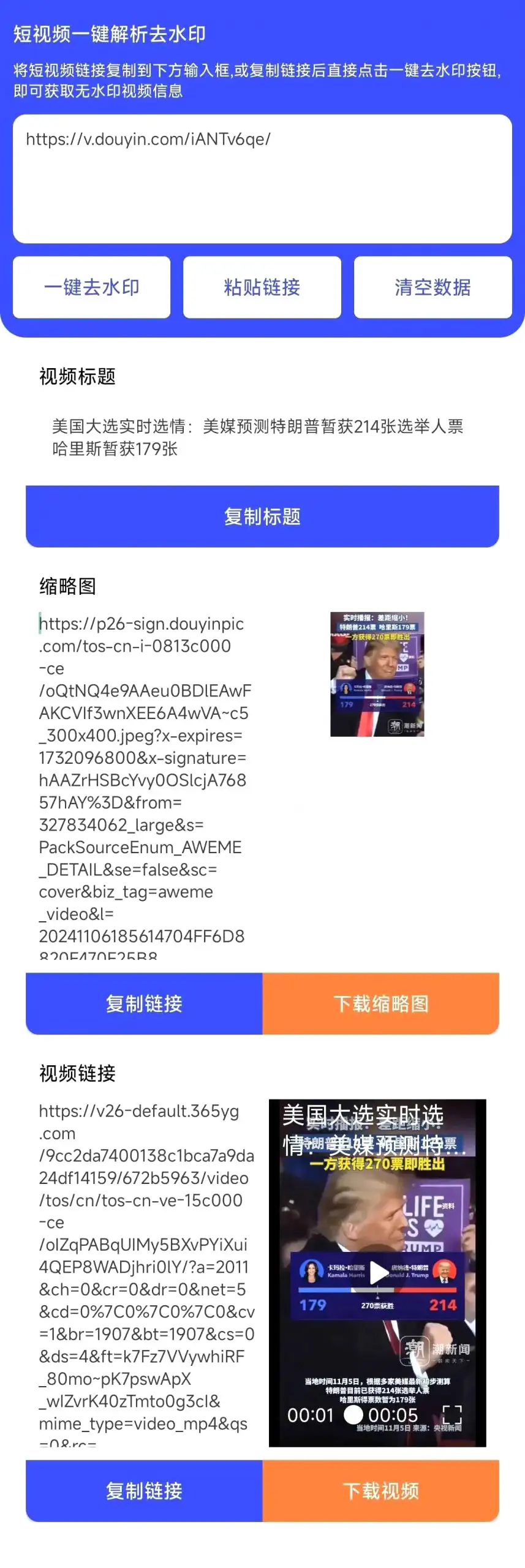The height and width of the screenshot is (1568, 525).
Task: Copy video link via 复制链接 beside 下载视频
Action: point(144,1490)
